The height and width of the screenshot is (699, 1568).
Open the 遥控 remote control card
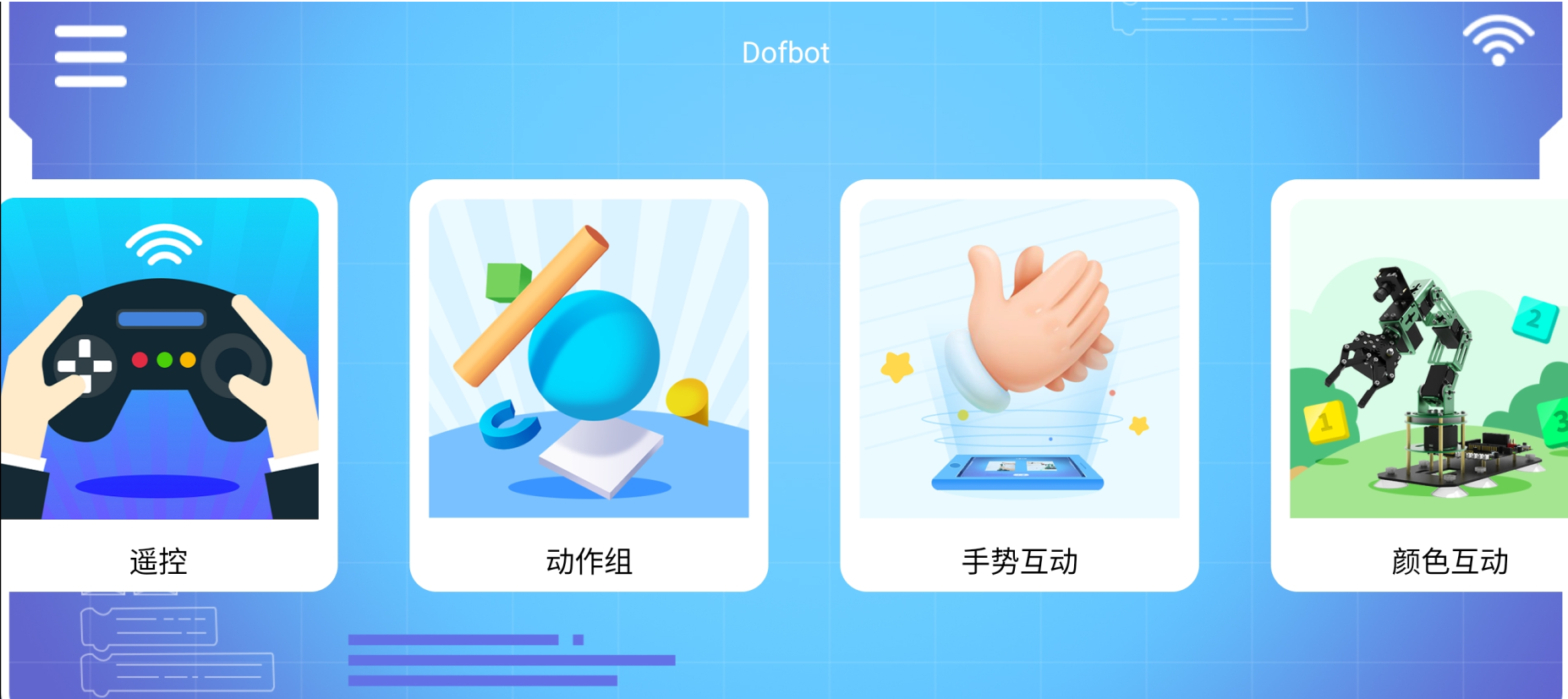161,385
